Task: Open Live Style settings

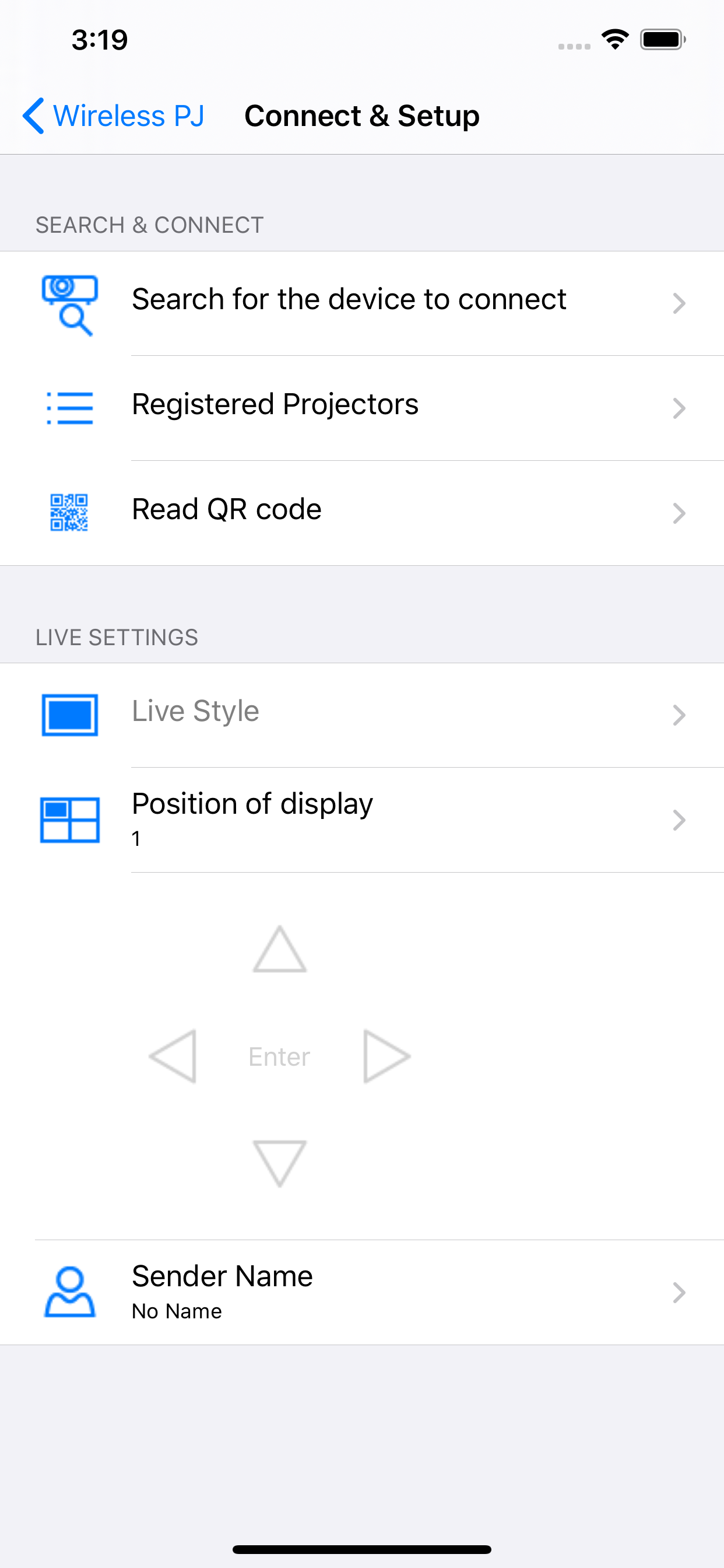Action: 362,715
